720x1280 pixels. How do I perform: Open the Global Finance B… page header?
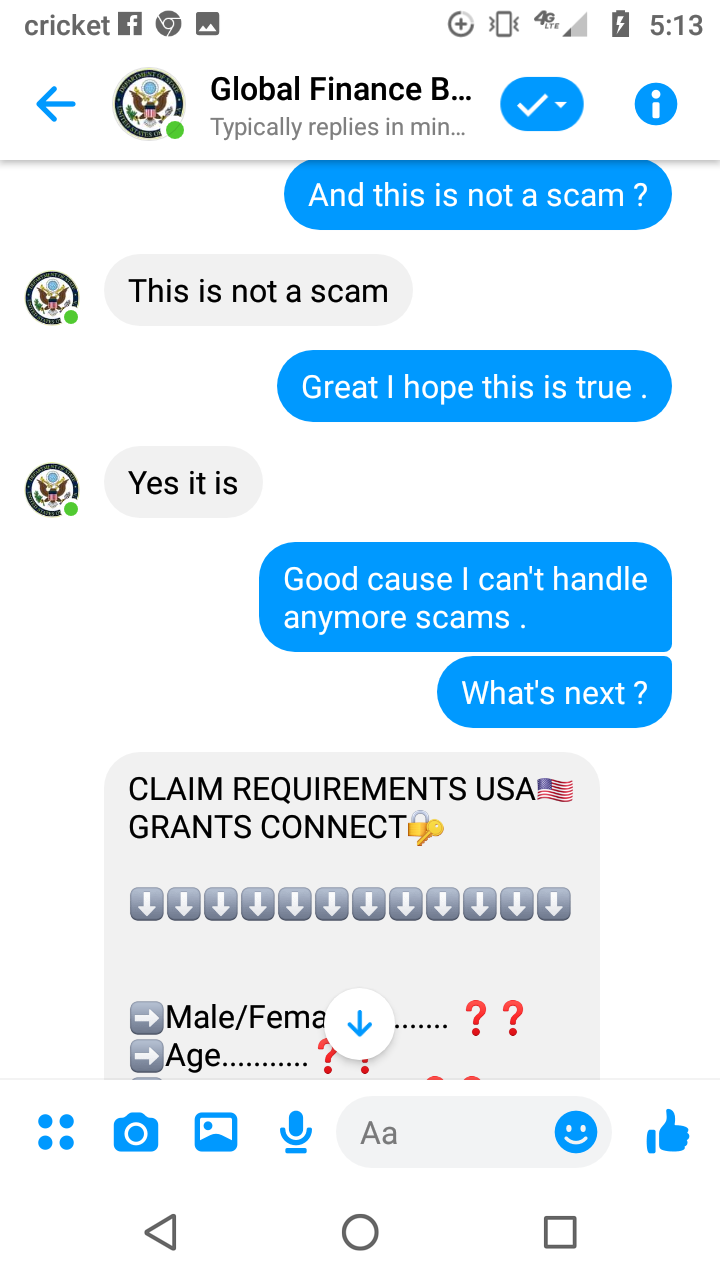(339, 104)
